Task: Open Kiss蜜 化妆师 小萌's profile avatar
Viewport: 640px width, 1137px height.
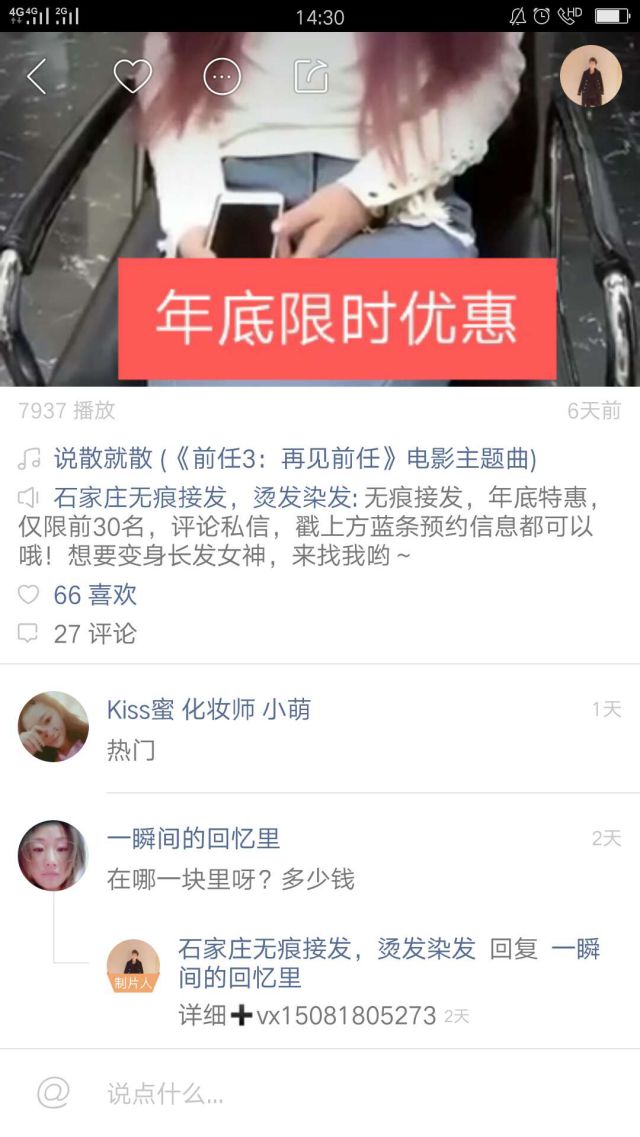Action: (53, 726)
